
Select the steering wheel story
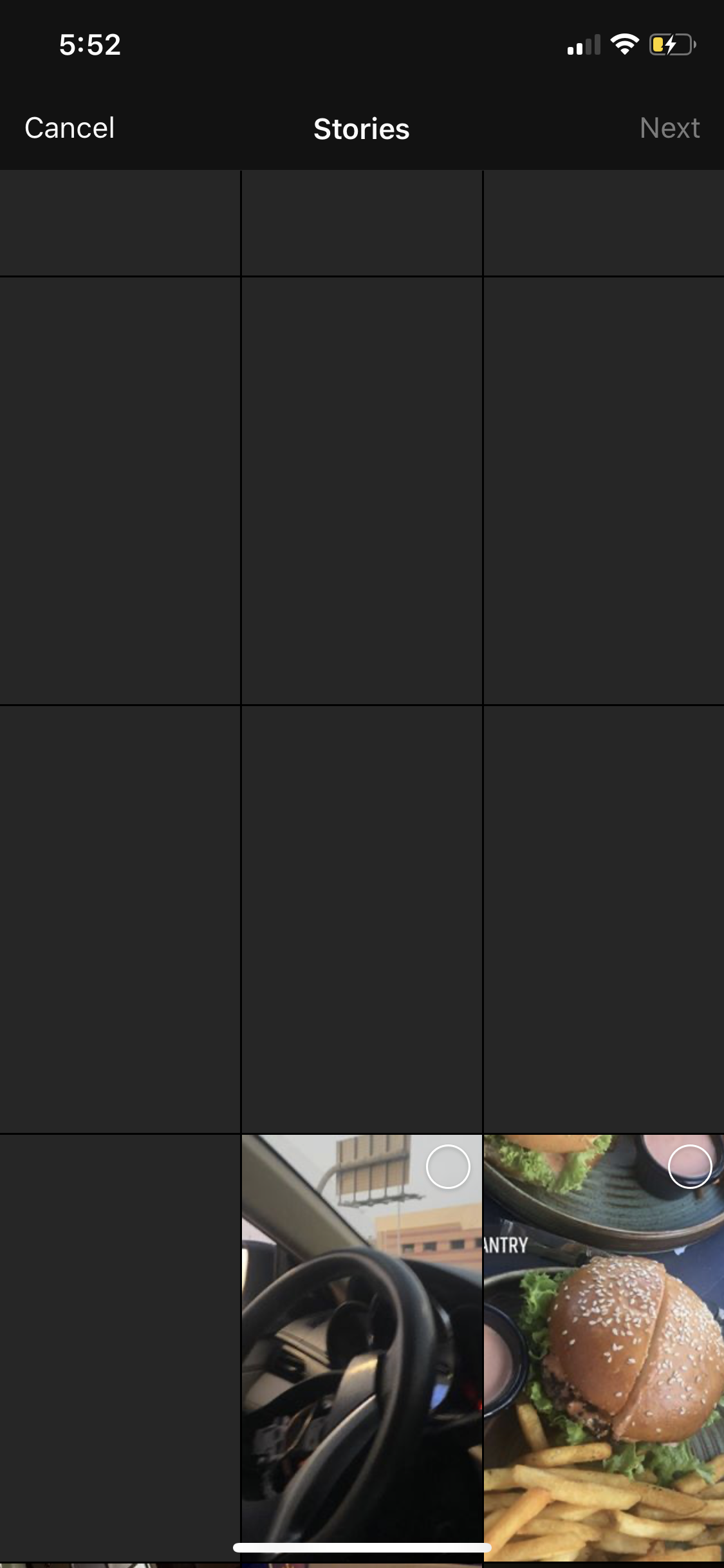448,1166
